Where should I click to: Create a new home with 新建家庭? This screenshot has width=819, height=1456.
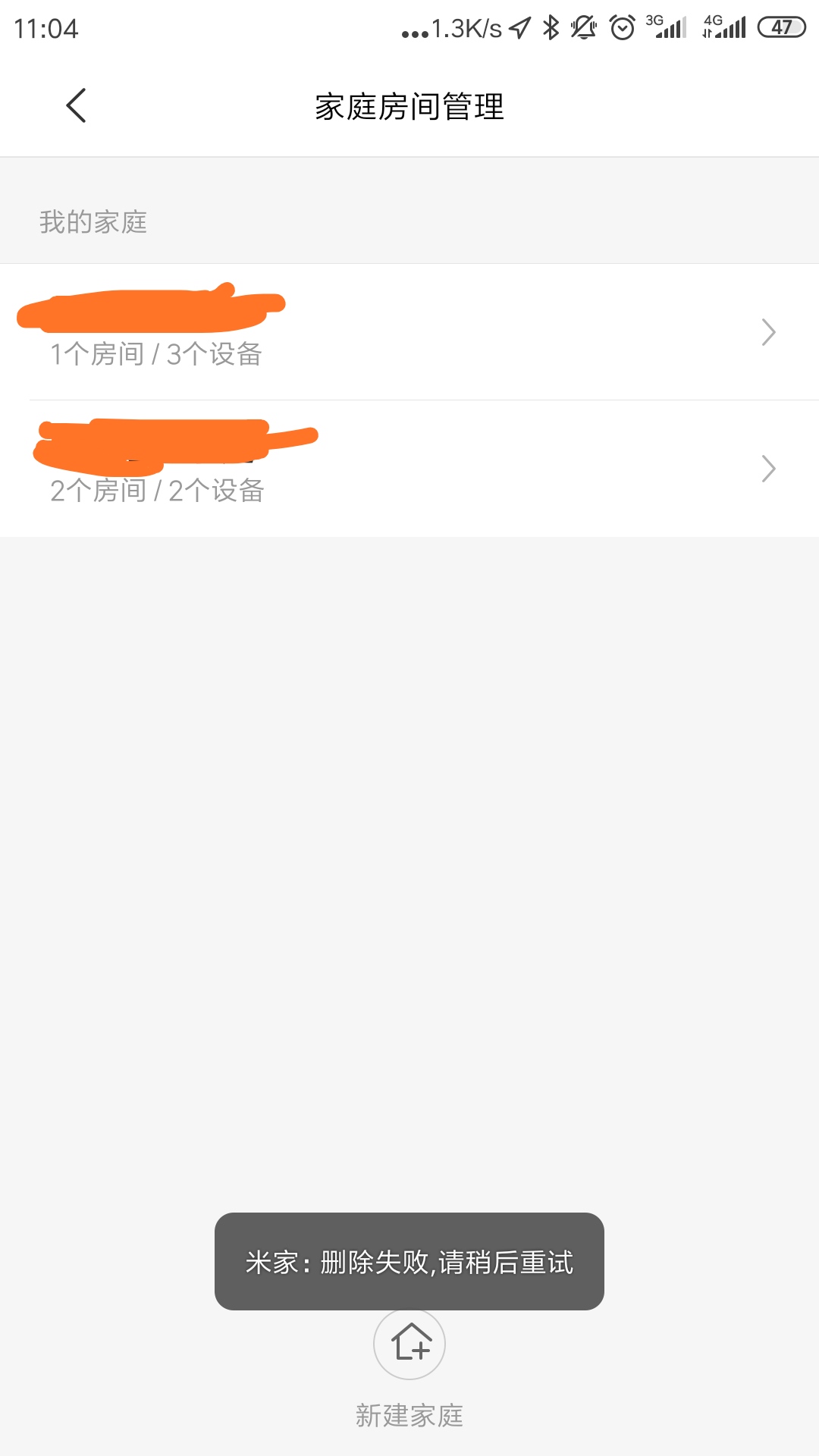[x=409, y=1346]
